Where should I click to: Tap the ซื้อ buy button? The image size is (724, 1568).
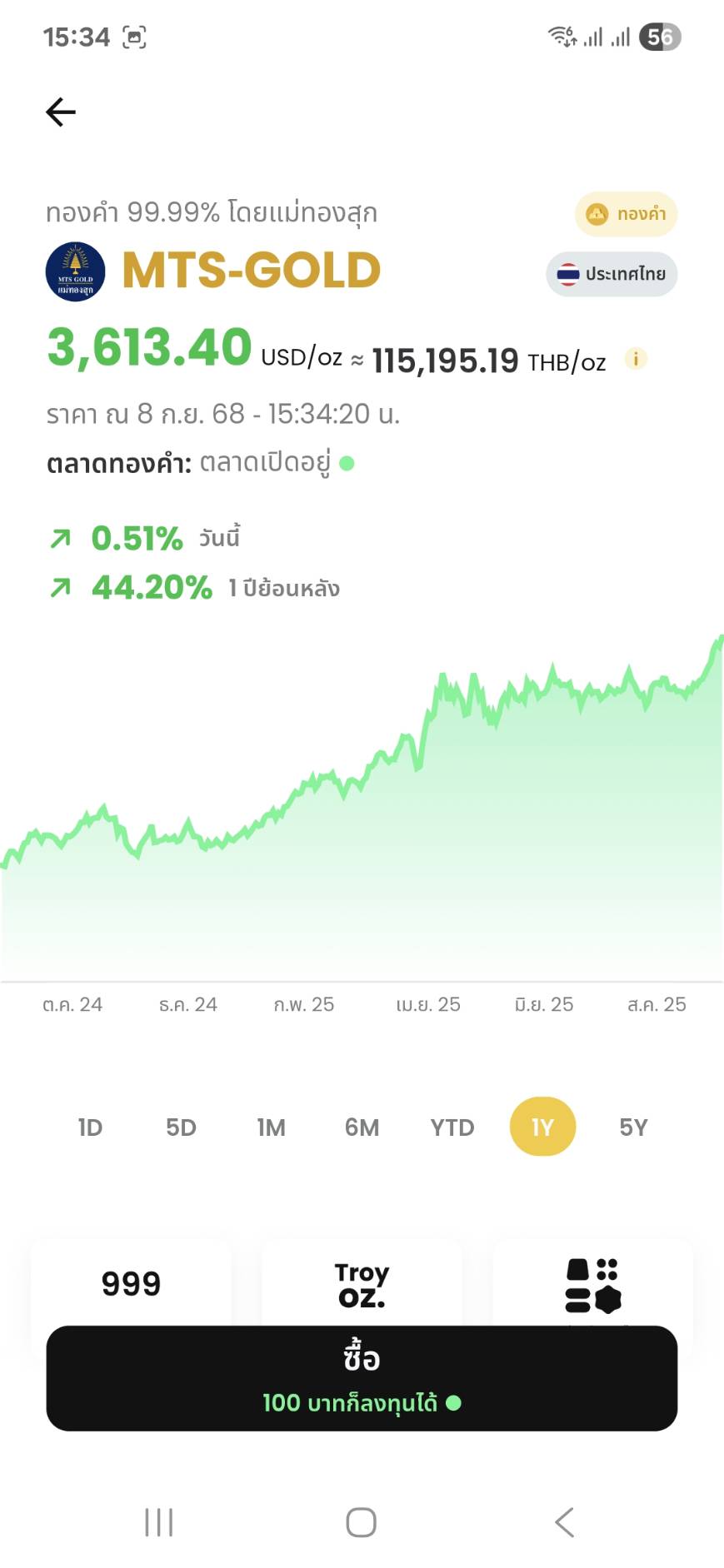pos(362,1378)
